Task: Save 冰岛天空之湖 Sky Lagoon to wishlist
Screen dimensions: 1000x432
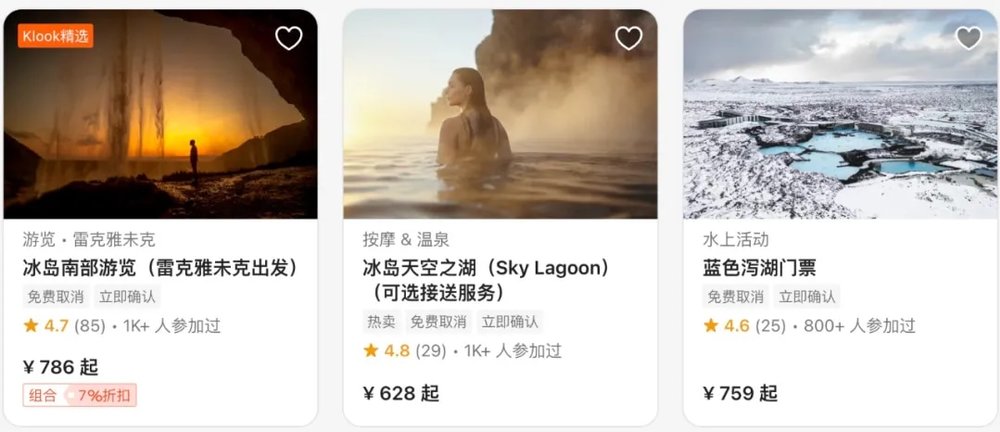Action: coord(628,38)
